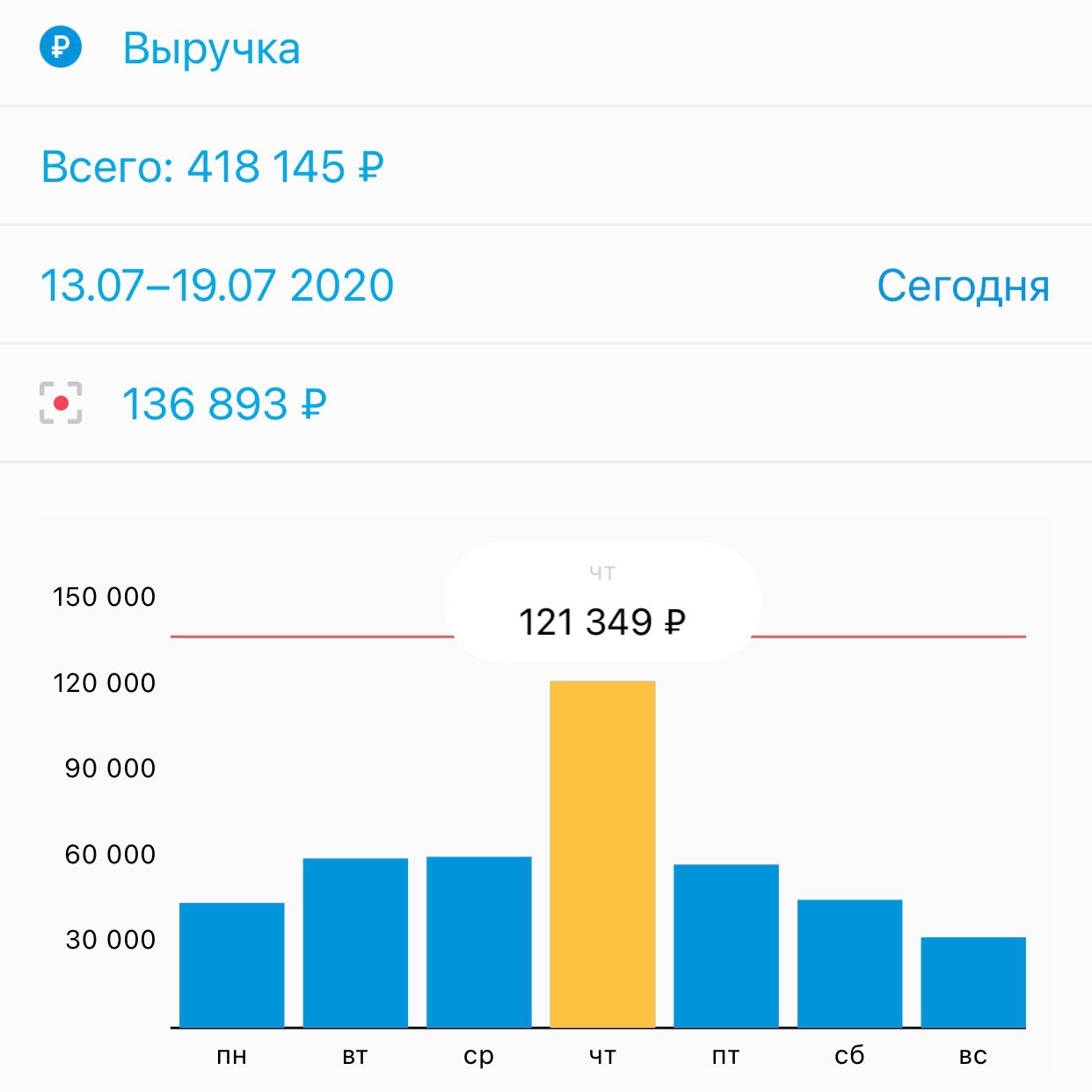Change the 13.07–19.07 2020 date range
Viewport: 1092px width, 1092px height.
click(x=217, y=286)
